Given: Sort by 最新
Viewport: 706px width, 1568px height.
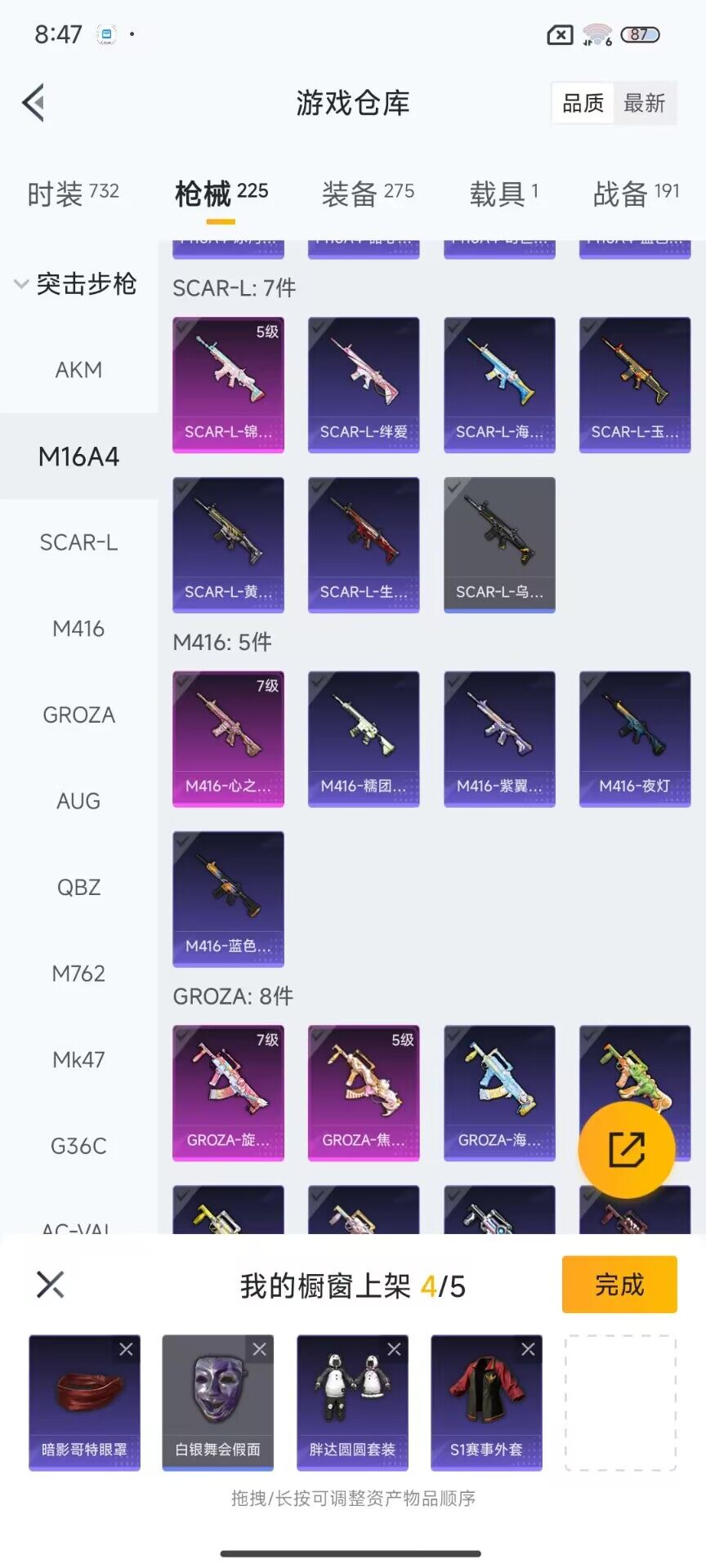Looking at the screenshot, I should click(x=644, y=103).
